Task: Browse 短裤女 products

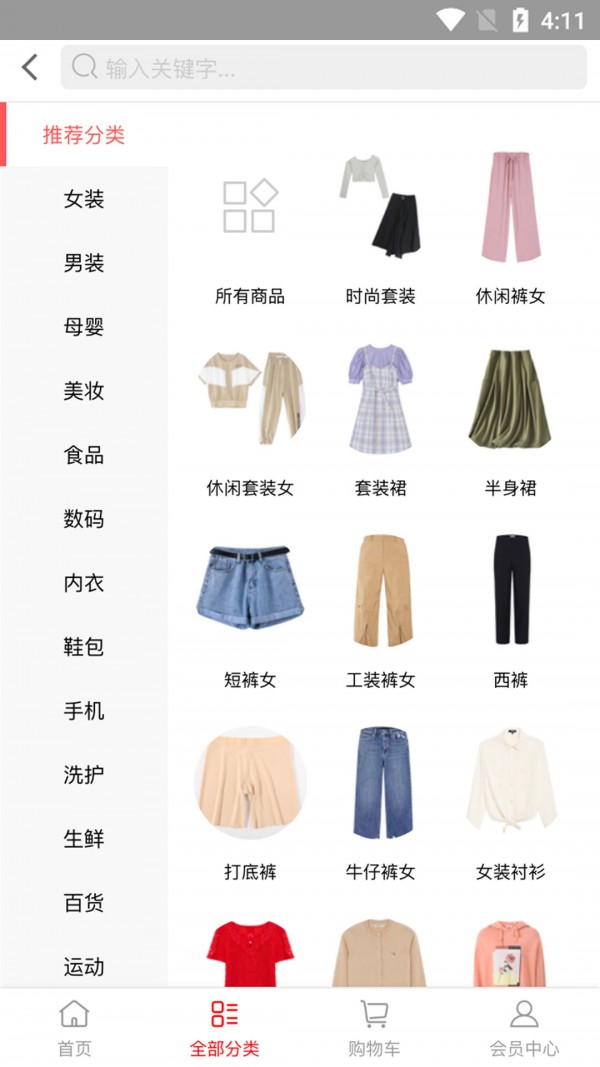Action: (250, 612)
